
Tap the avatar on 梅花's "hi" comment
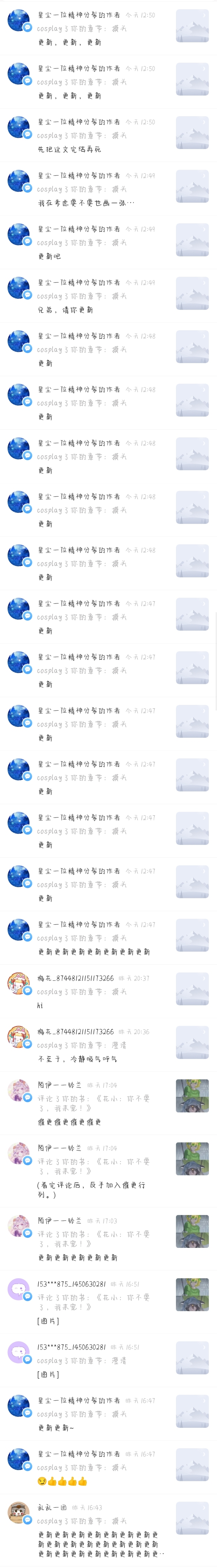coord(18,984)
